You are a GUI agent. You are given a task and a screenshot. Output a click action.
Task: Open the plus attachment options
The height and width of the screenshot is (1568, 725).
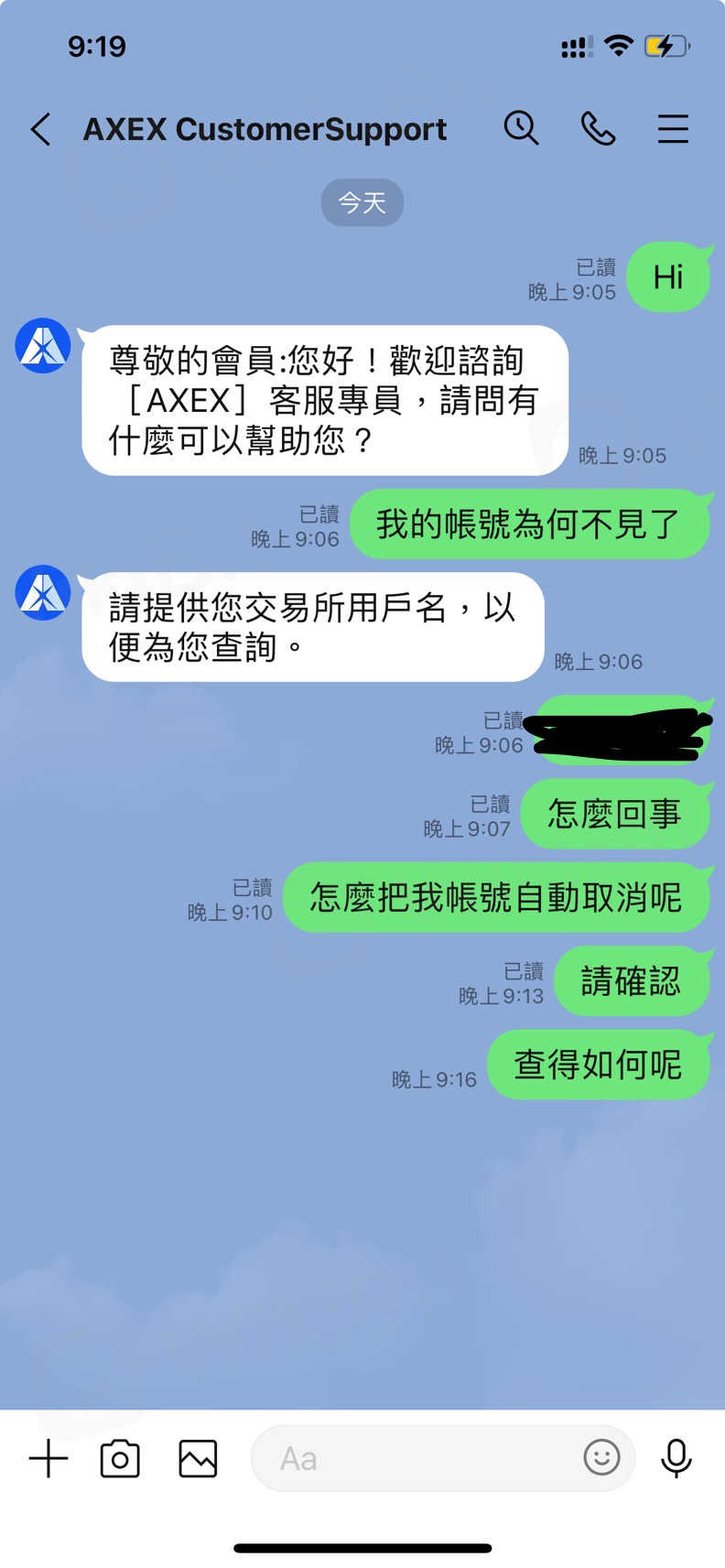point(49,1458)
